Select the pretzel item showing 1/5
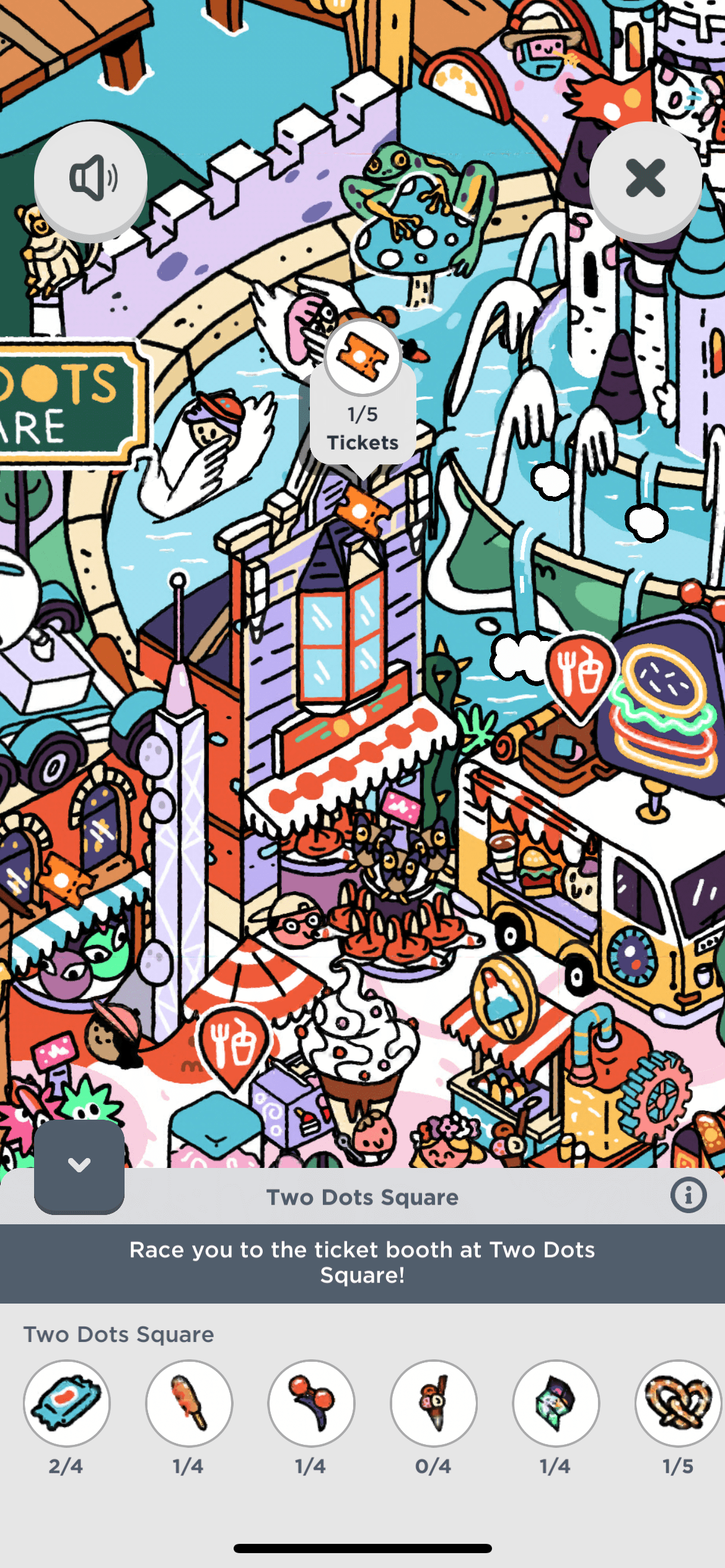 coord(678,1403)
